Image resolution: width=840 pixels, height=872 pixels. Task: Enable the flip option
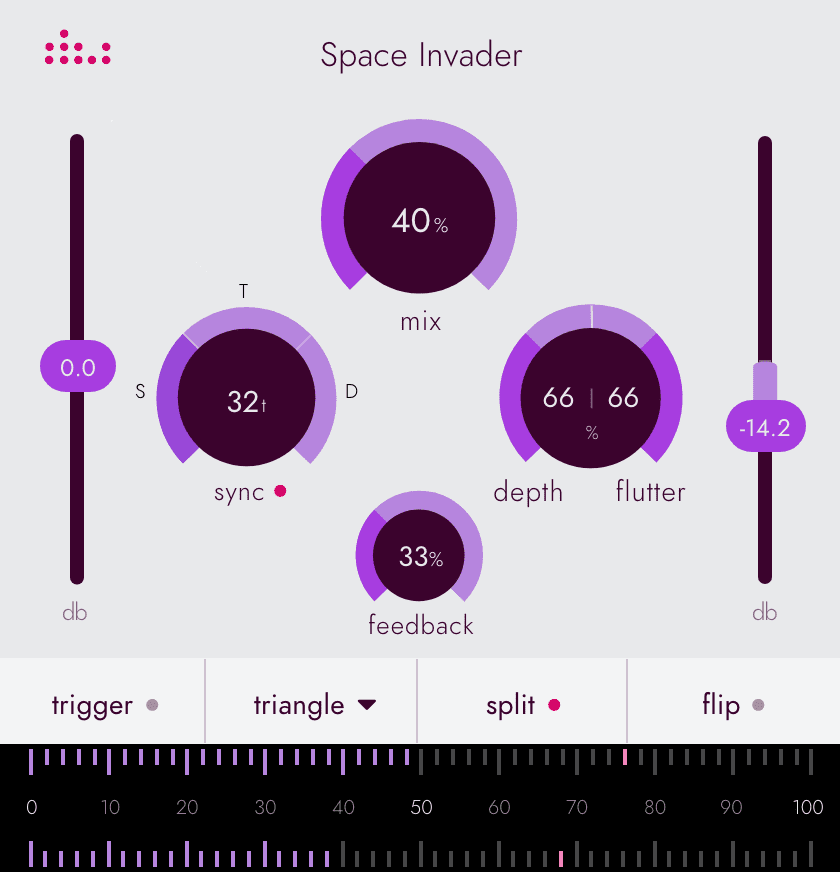[x=732, y=705]
